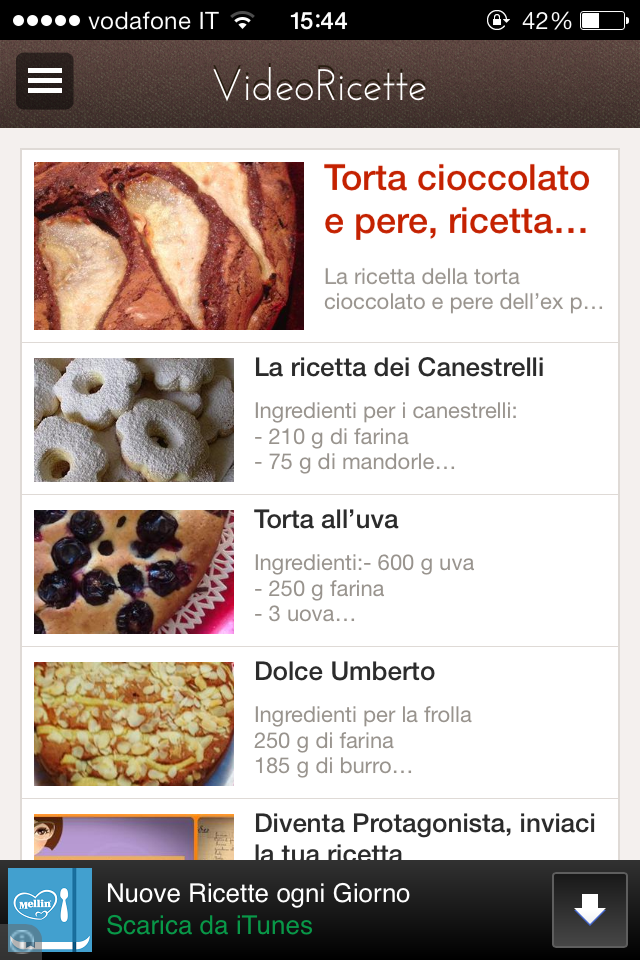Open the hamburger menu
The height and width of the screenshot is (960, 640).
click(x=45, y=81)
